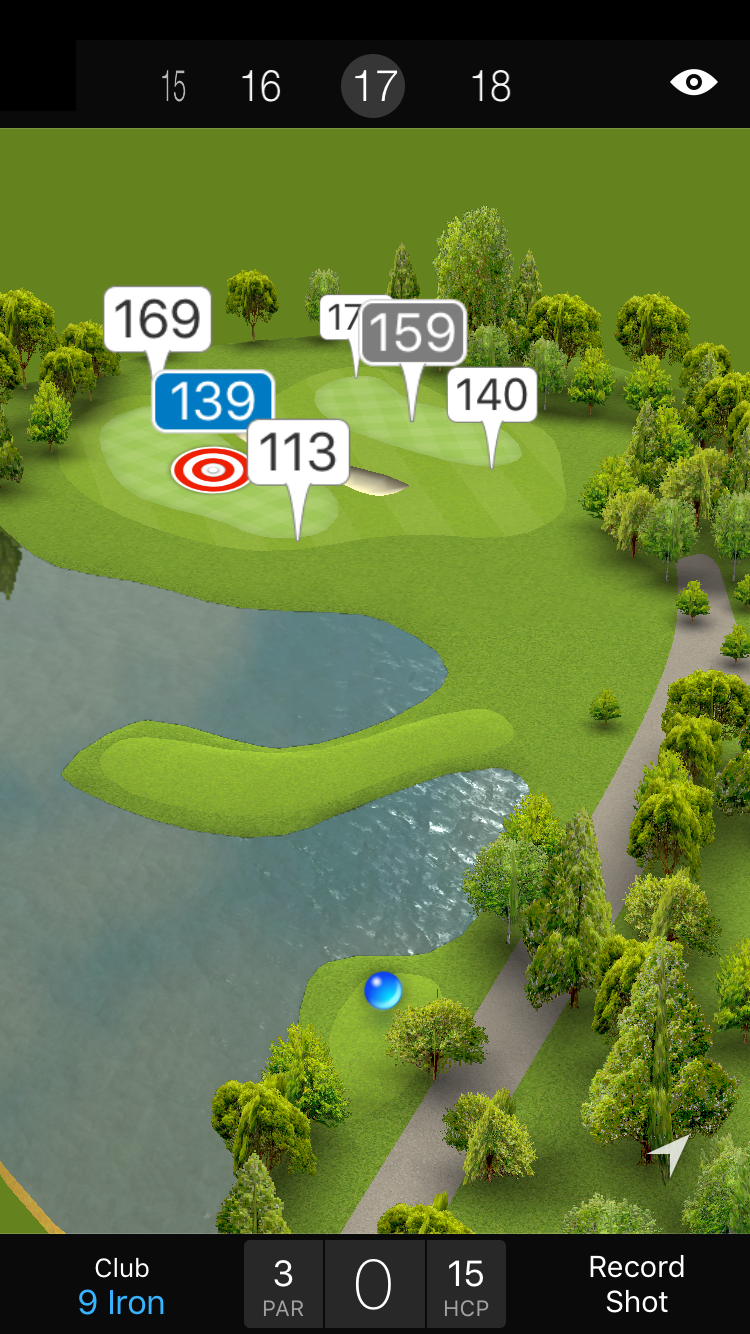Viewport: 750px width, 1334px height.
Task: Change the 9 Iron club selection
Action: [x=122, y=1286]
